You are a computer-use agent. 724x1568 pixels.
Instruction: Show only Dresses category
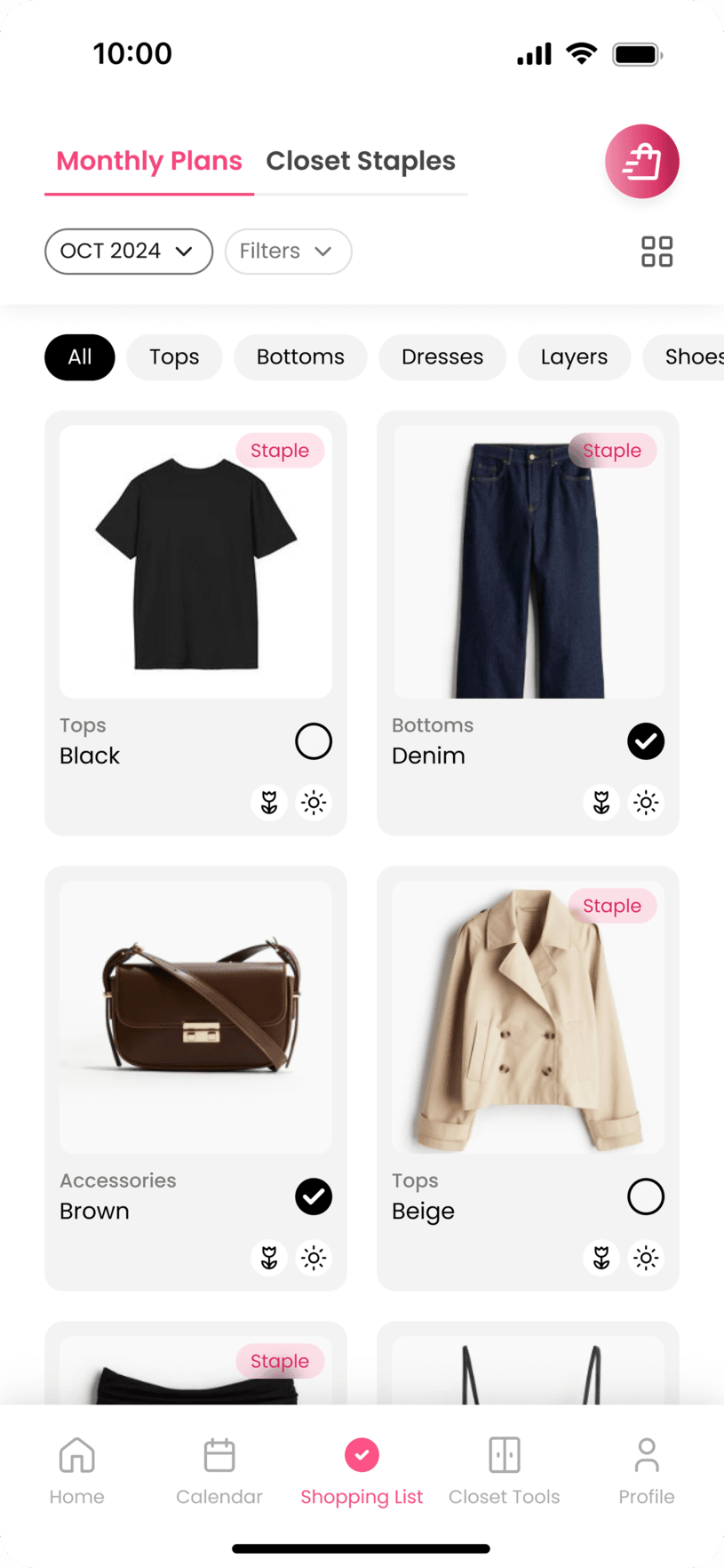pos(442,357)
